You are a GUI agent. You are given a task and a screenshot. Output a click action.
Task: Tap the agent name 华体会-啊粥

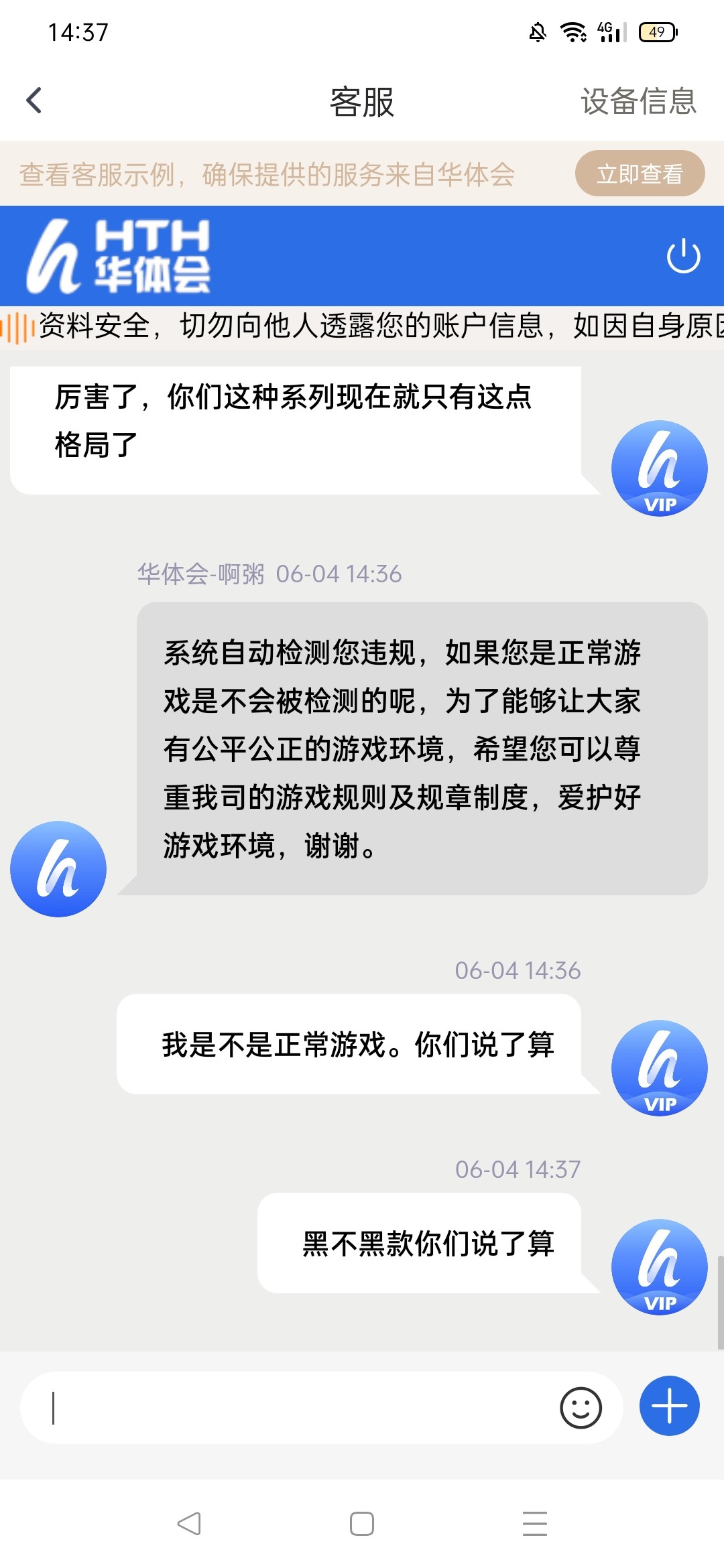pyautogui.click(x=201, y=574)
